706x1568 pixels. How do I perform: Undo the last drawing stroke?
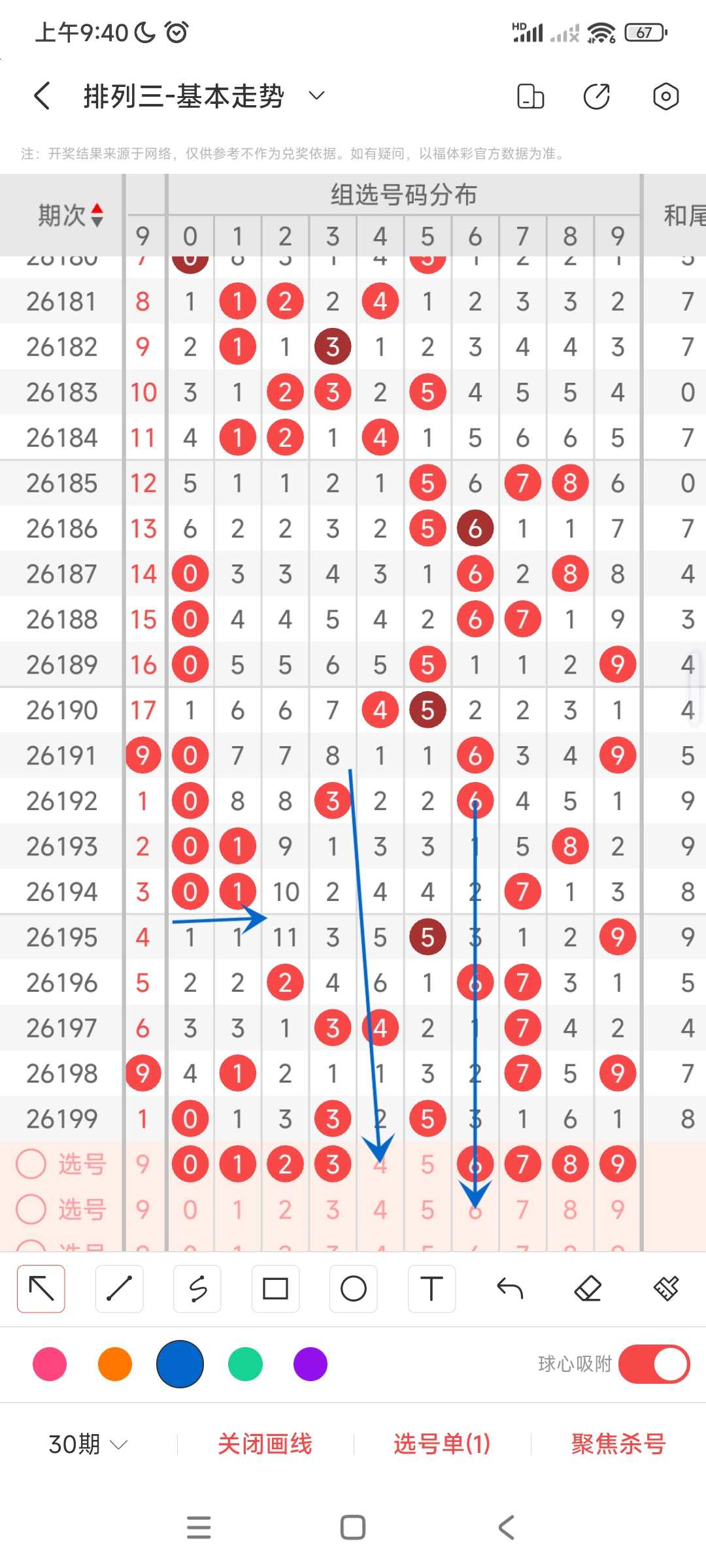tap(510, 1288)
